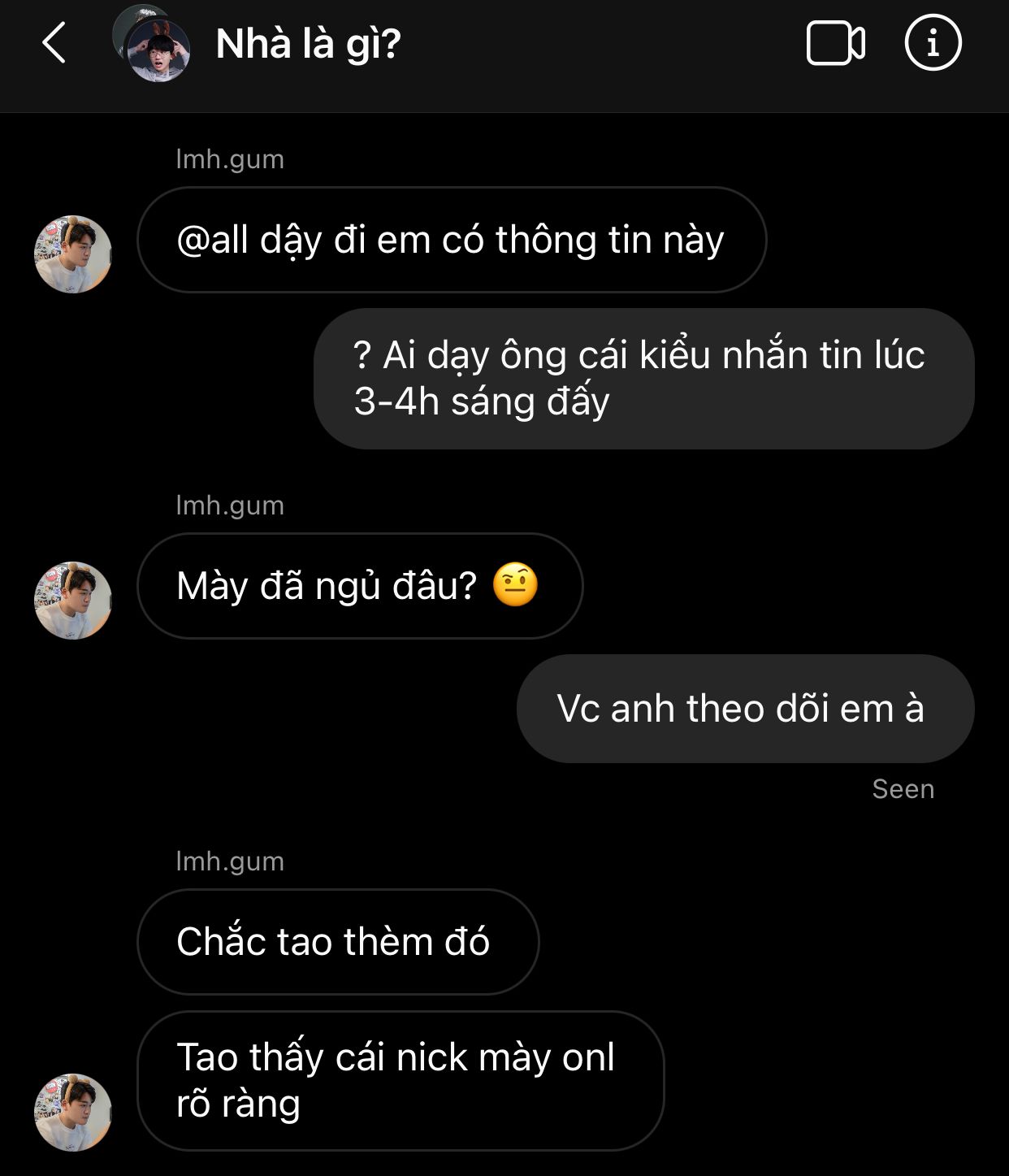The width and height of the screenshot is (1009, 1176).
Task: Open the 'Nhà là gì?' group header
Action: [308, 44]
